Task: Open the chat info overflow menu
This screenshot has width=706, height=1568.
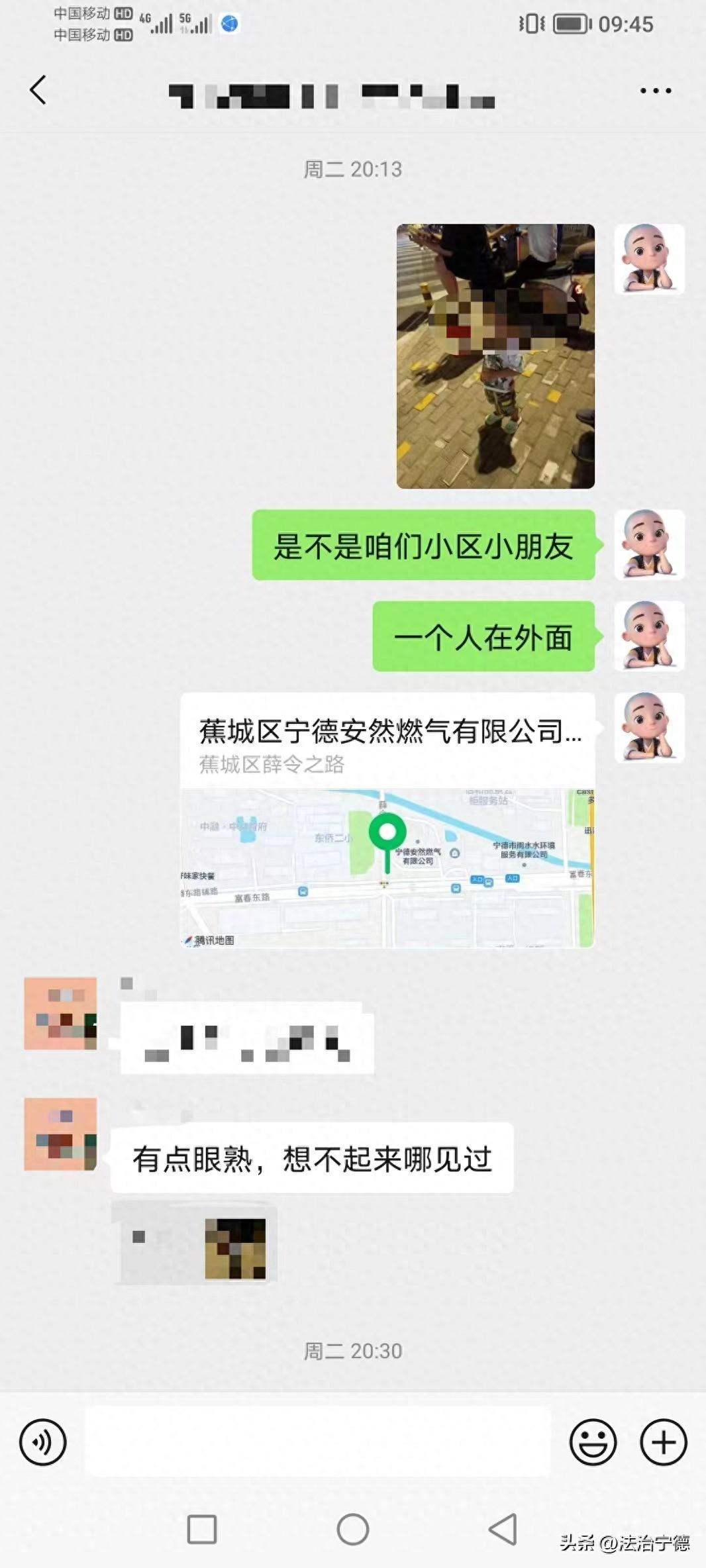Action: point(655,91)
